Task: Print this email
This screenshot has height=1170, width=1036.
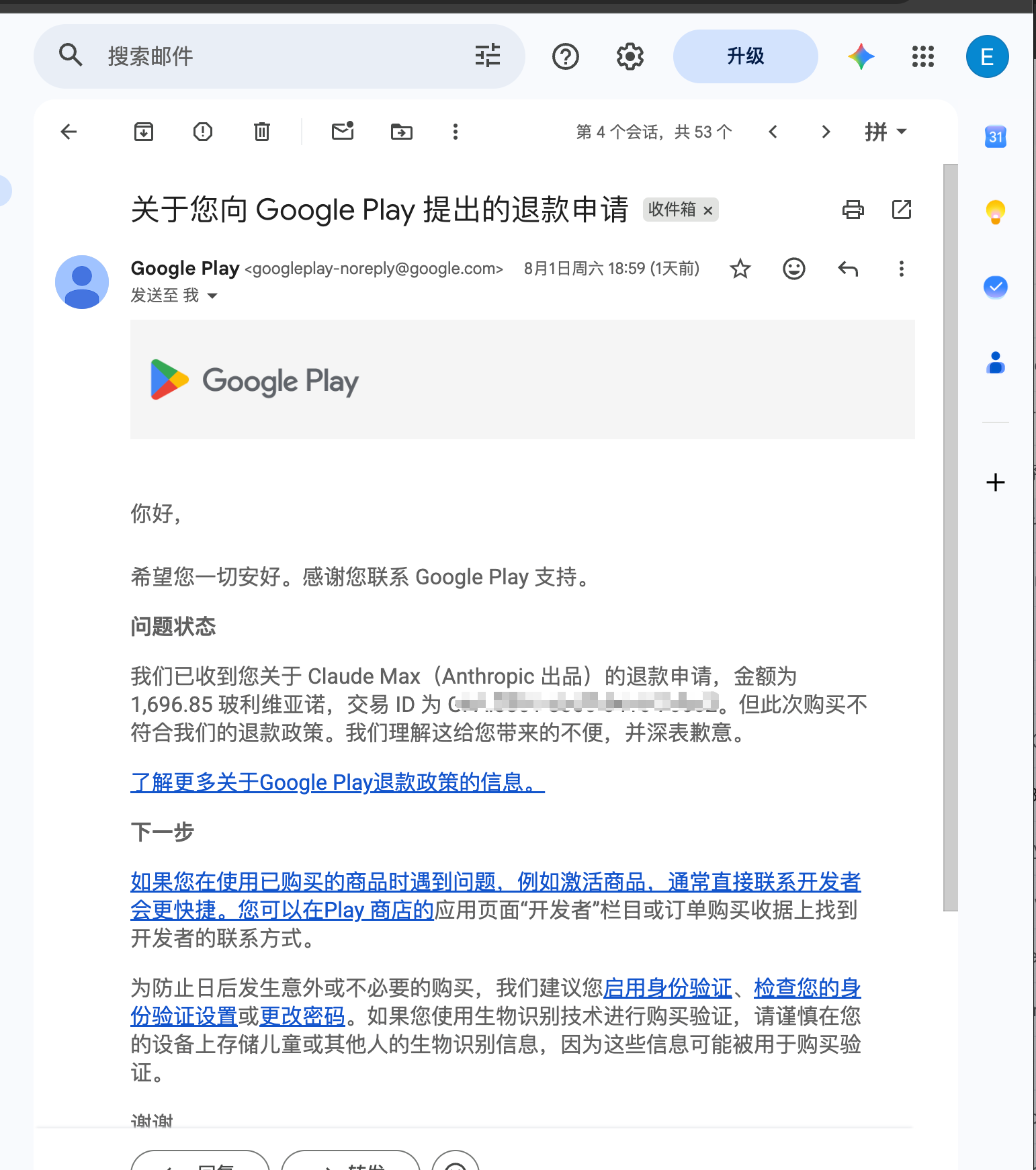Action: 853,210
